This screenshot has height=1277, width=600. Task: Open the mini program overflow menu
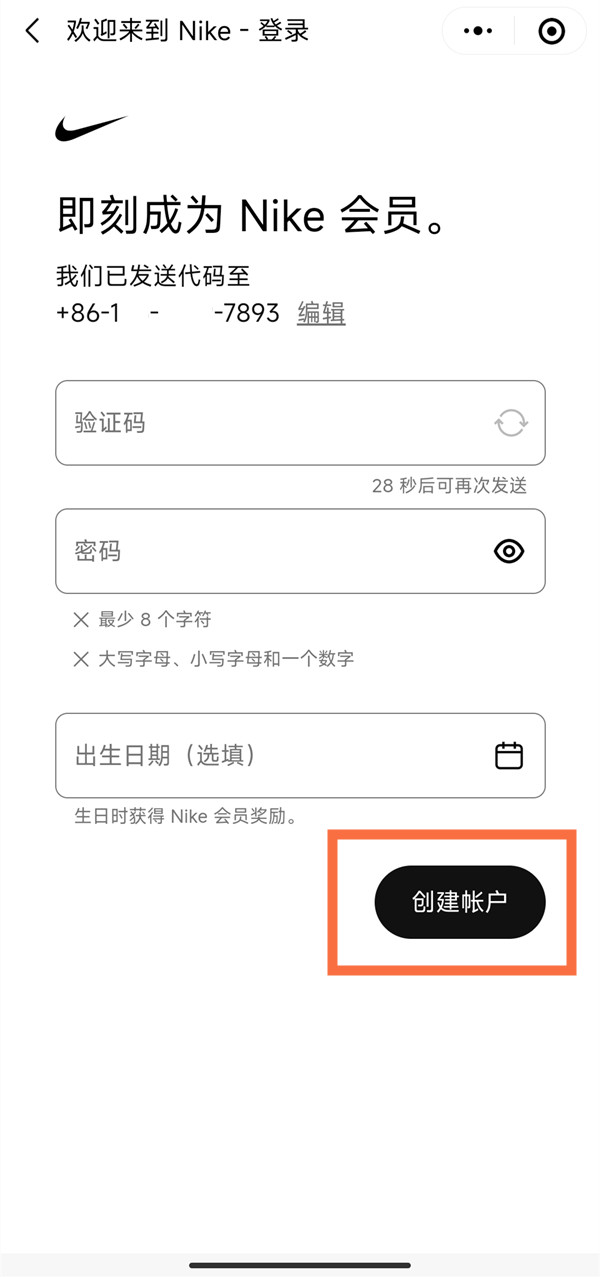coord(478,31)
